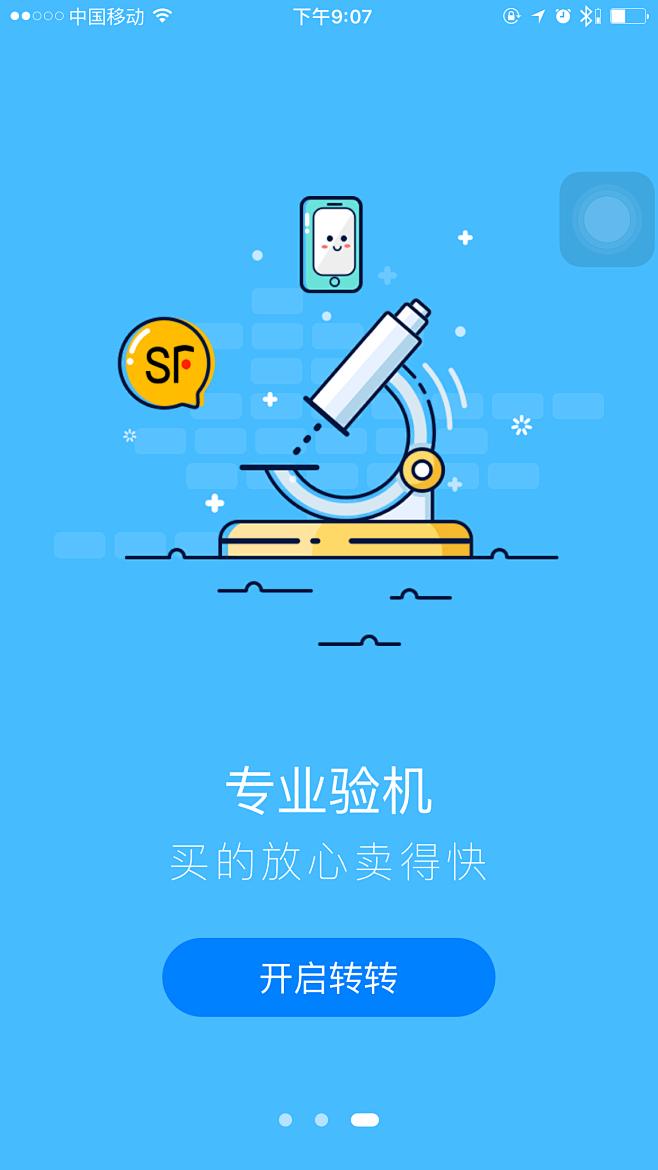This screenshot has height=1170, width=658.
Task: Tap the 开启转转 button
Action: pyautogui.click(x=328, y=977)
